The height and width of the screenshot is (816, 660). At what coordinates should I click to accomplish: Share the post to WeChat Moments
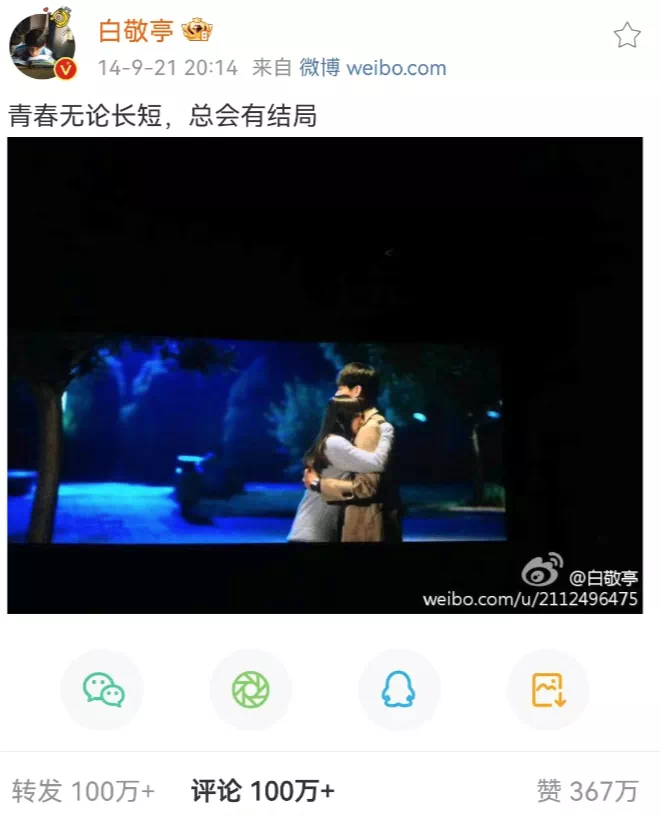tap(250, 690)
